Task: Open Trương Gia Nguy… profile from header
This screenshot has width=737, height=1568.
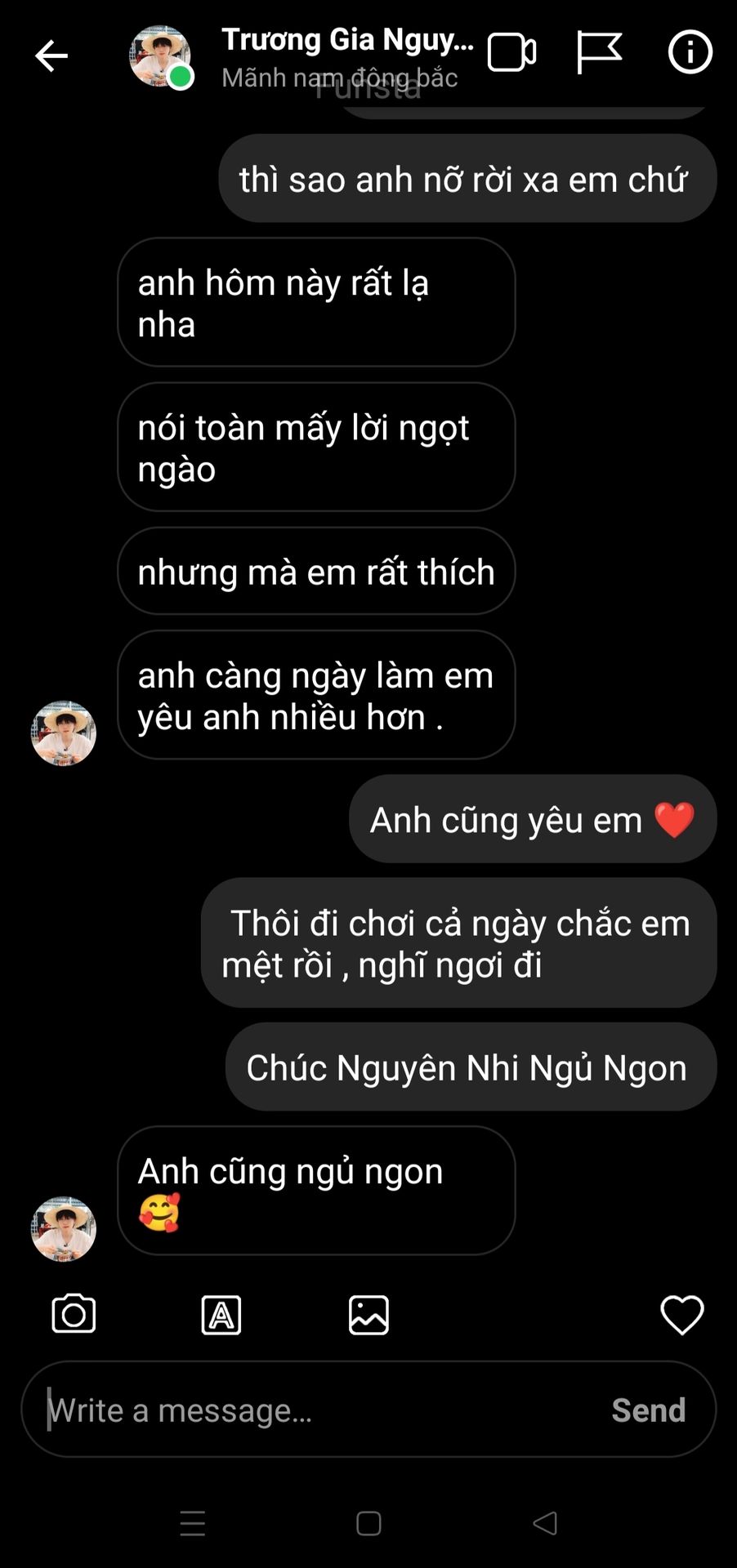Action: (346, 41)
